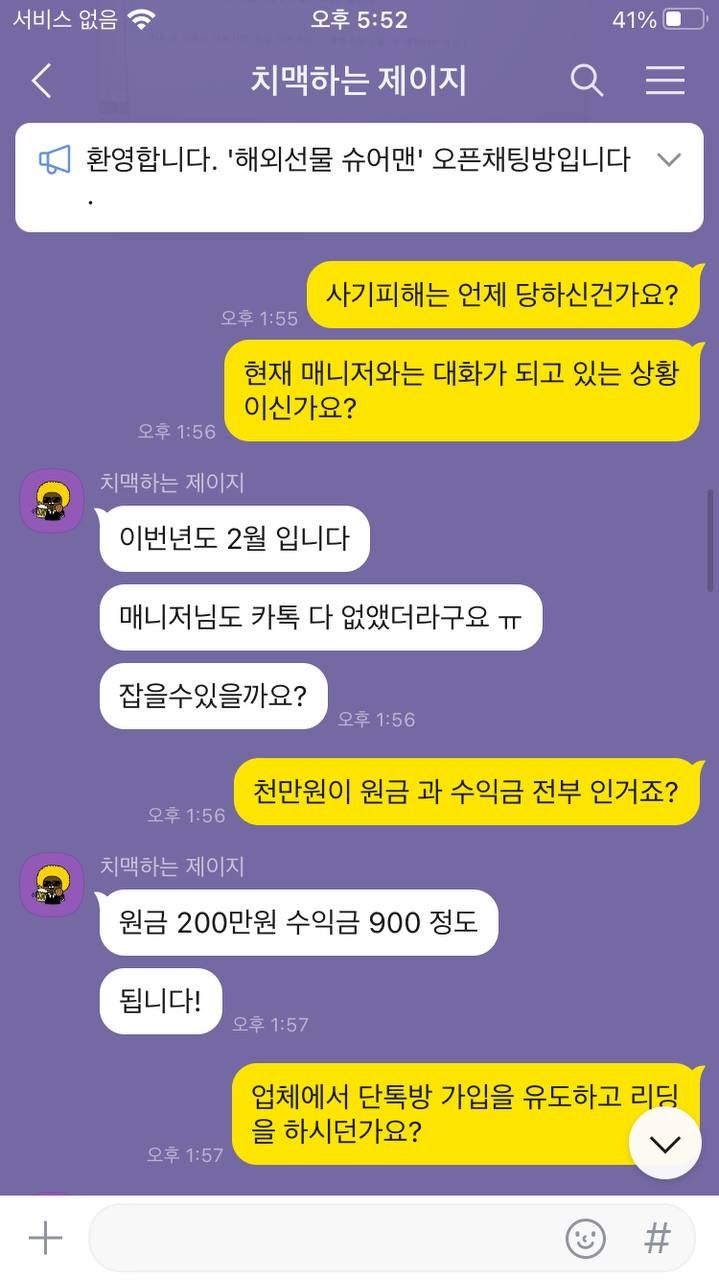Screen dimensions: 719x1280
Task: Jump to the latest message
Action: click(665, 1143)
